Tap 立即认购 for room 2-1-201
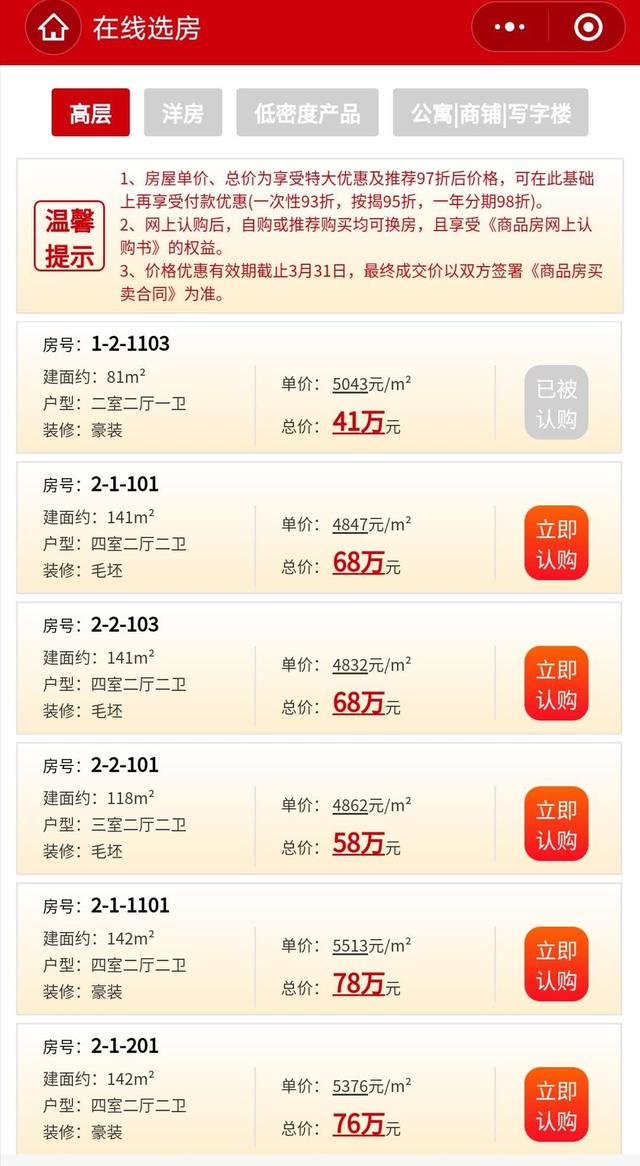 (x=556, y=1105)
